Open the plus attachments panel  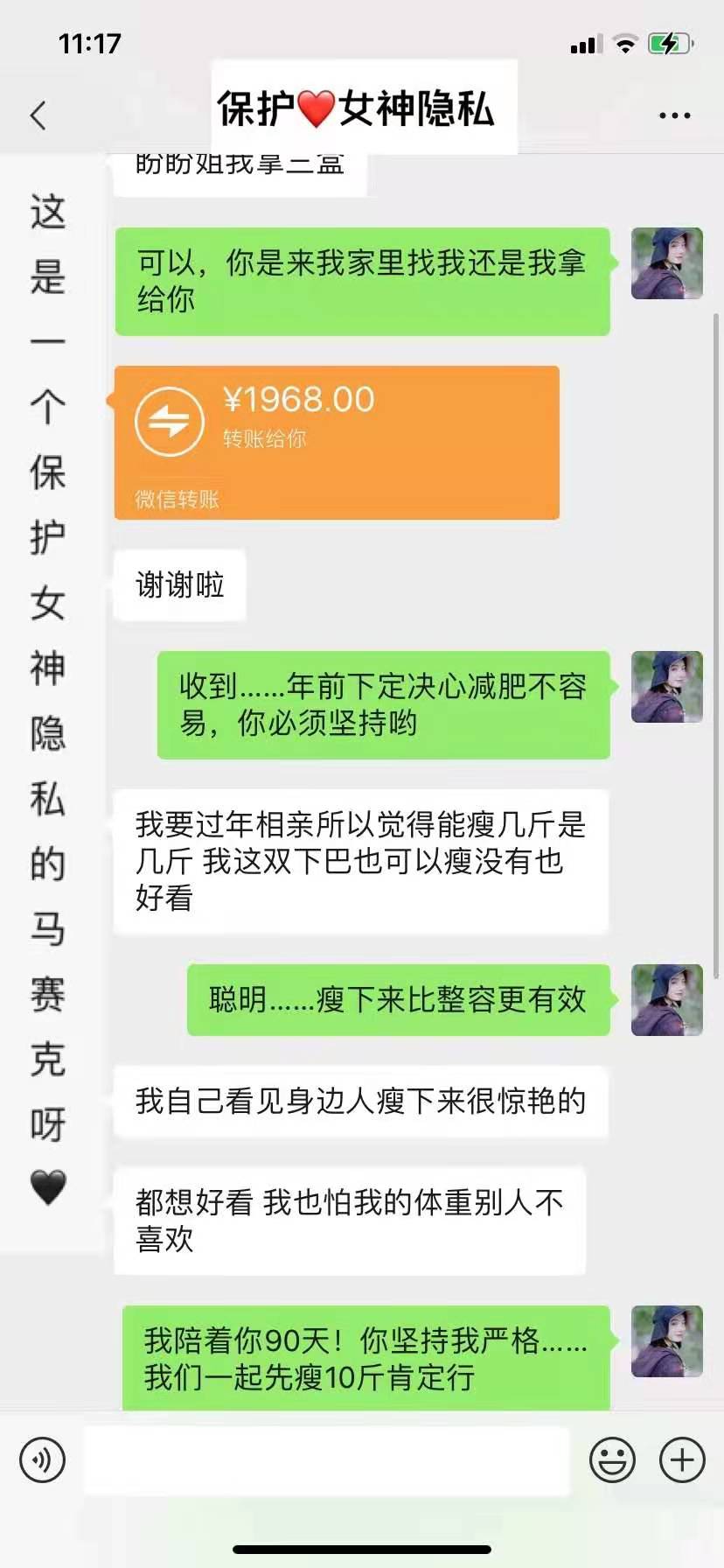[682, 1459]
